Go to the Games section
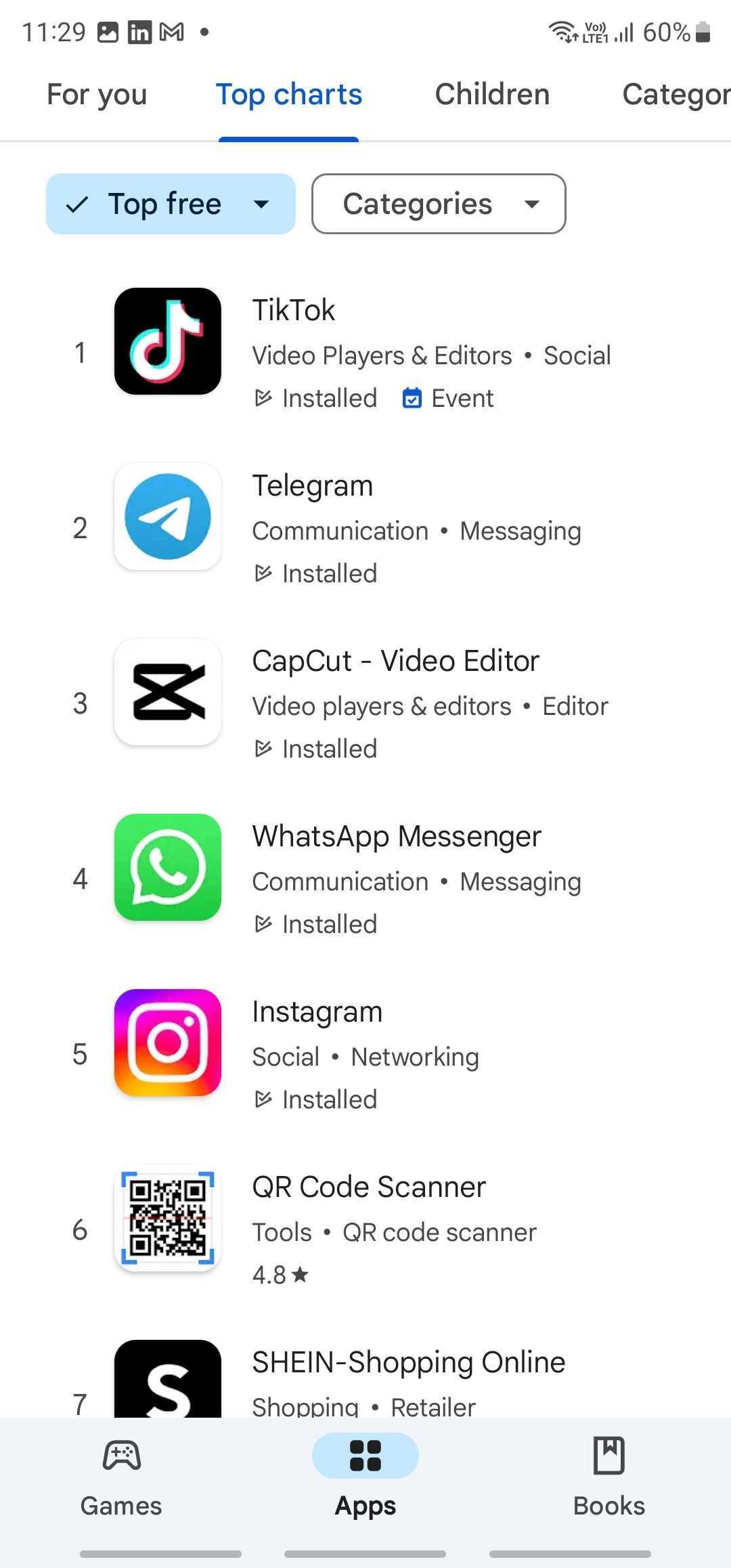 tap(121, 1476)
